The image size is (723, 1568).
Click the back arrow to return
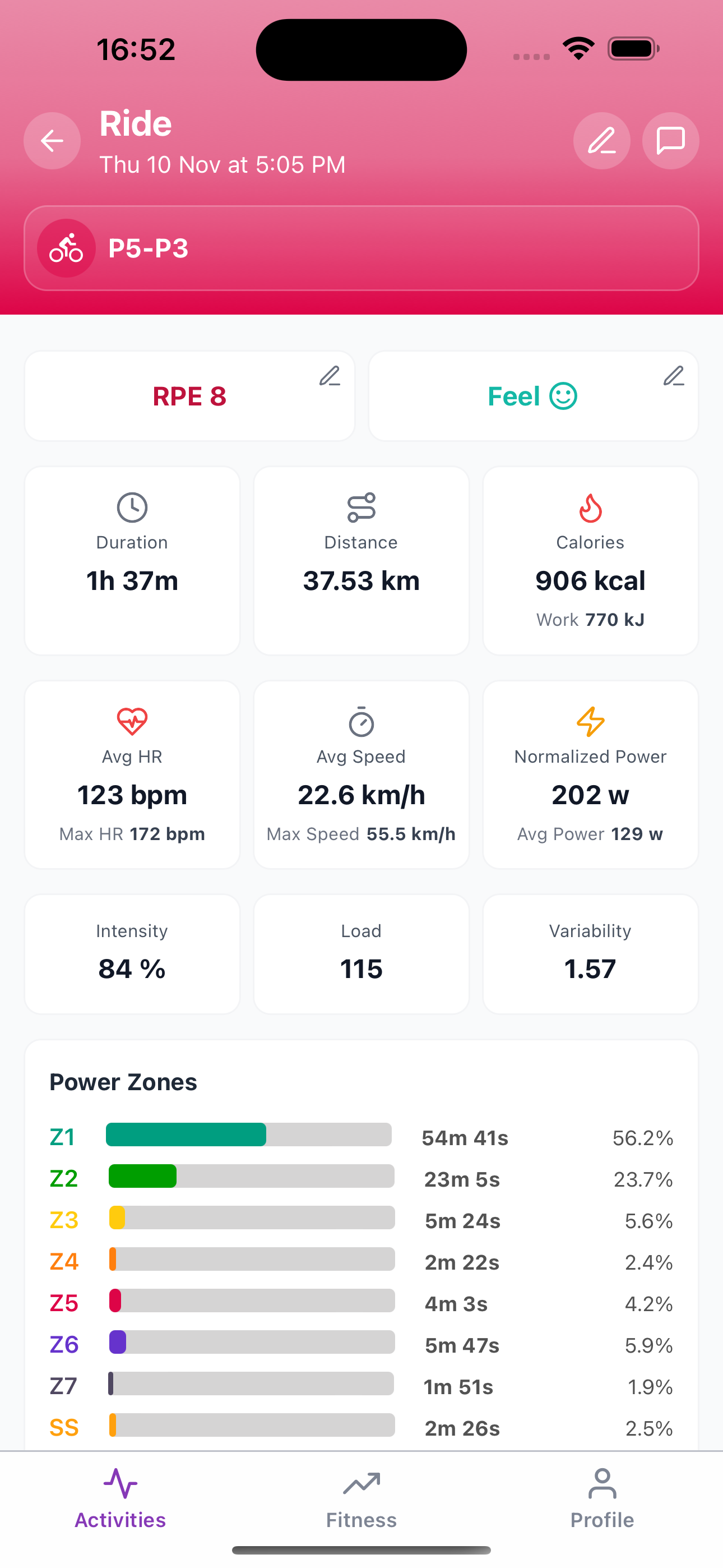[x=52, y=141]
